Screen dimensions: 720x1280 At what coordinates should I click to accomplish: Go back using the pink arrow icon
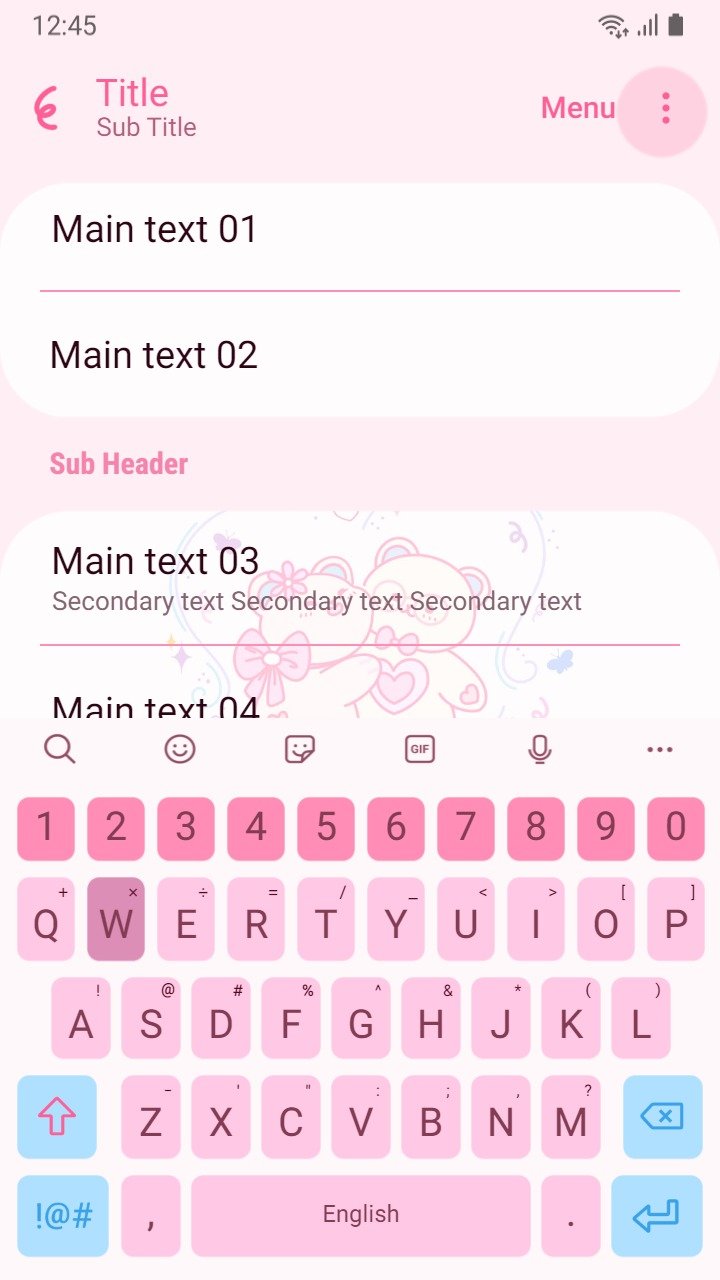(46, 108)
